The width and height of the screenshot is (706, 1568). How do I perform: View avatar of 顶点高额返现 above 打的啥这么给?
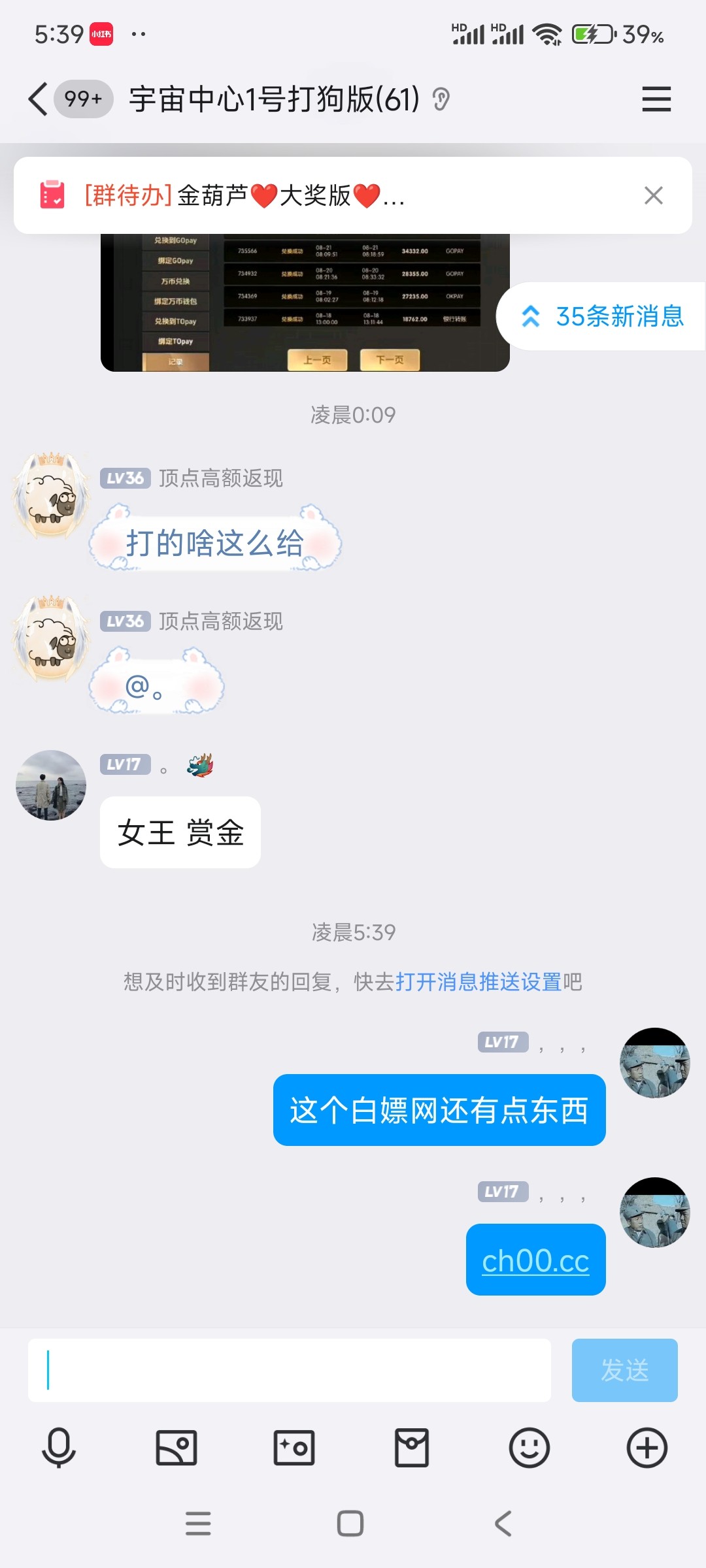click(52, 497)
